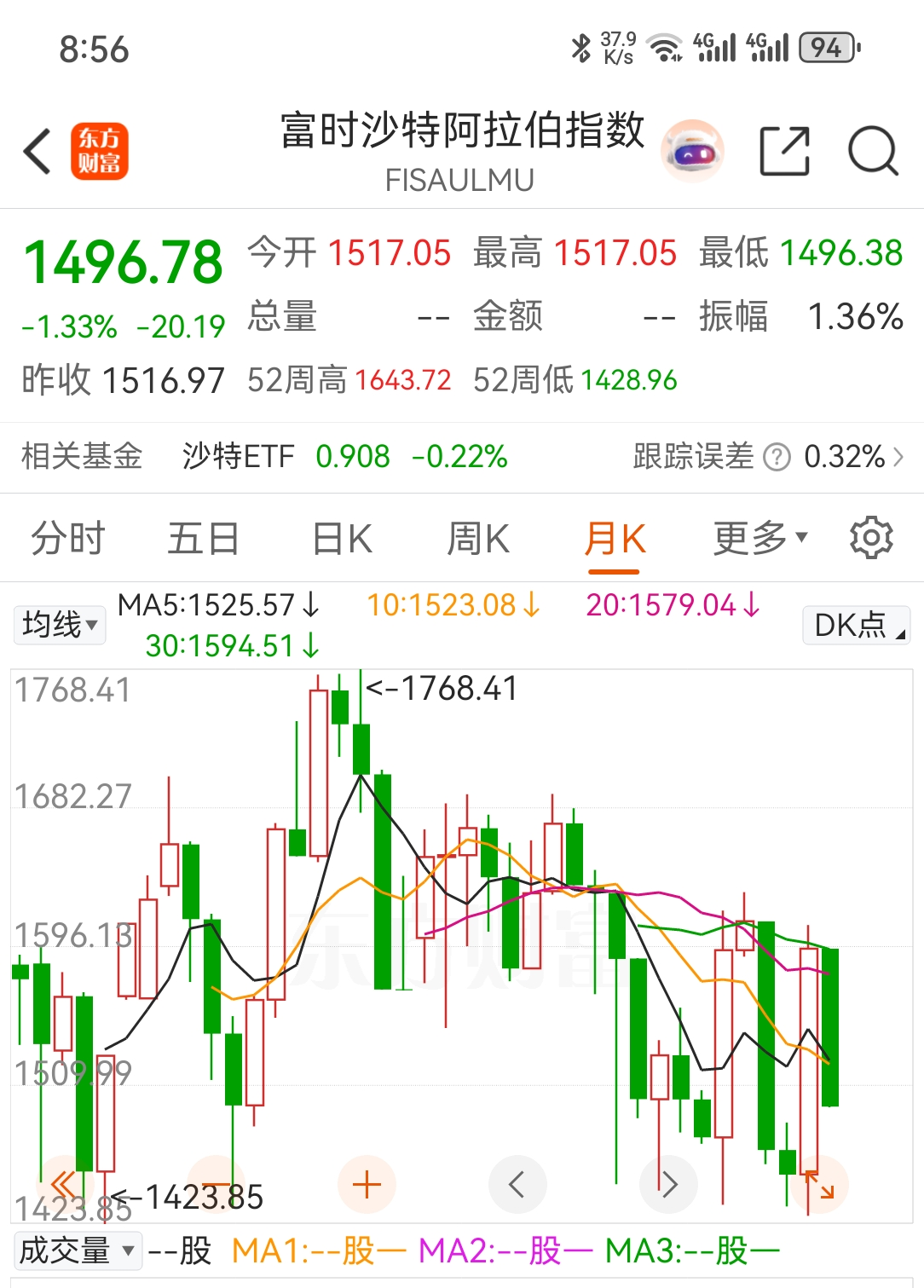
Task: Open the search magnifier
Action: point(873,152)
